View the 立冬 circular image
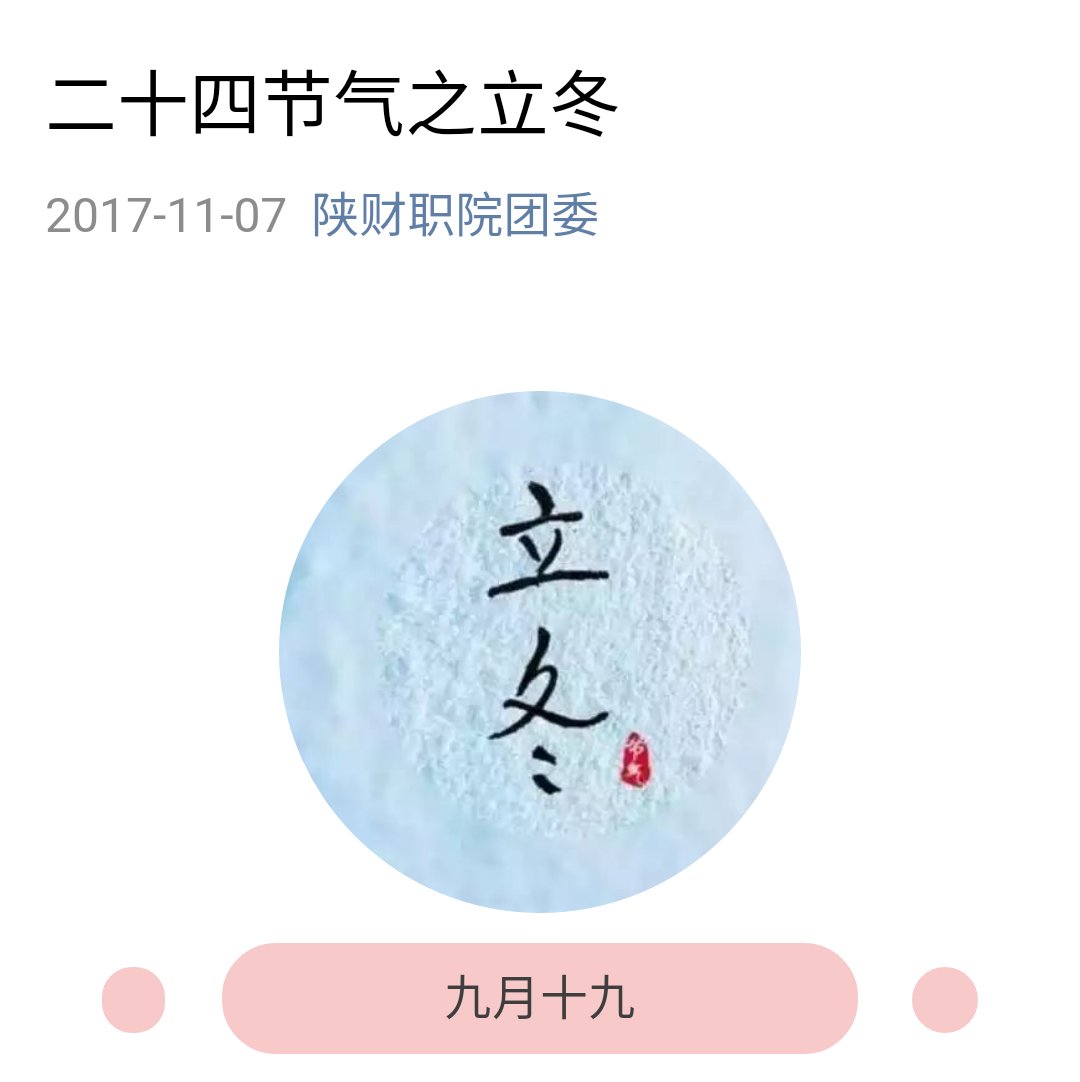1080x1082 pixels. (540, 651)
